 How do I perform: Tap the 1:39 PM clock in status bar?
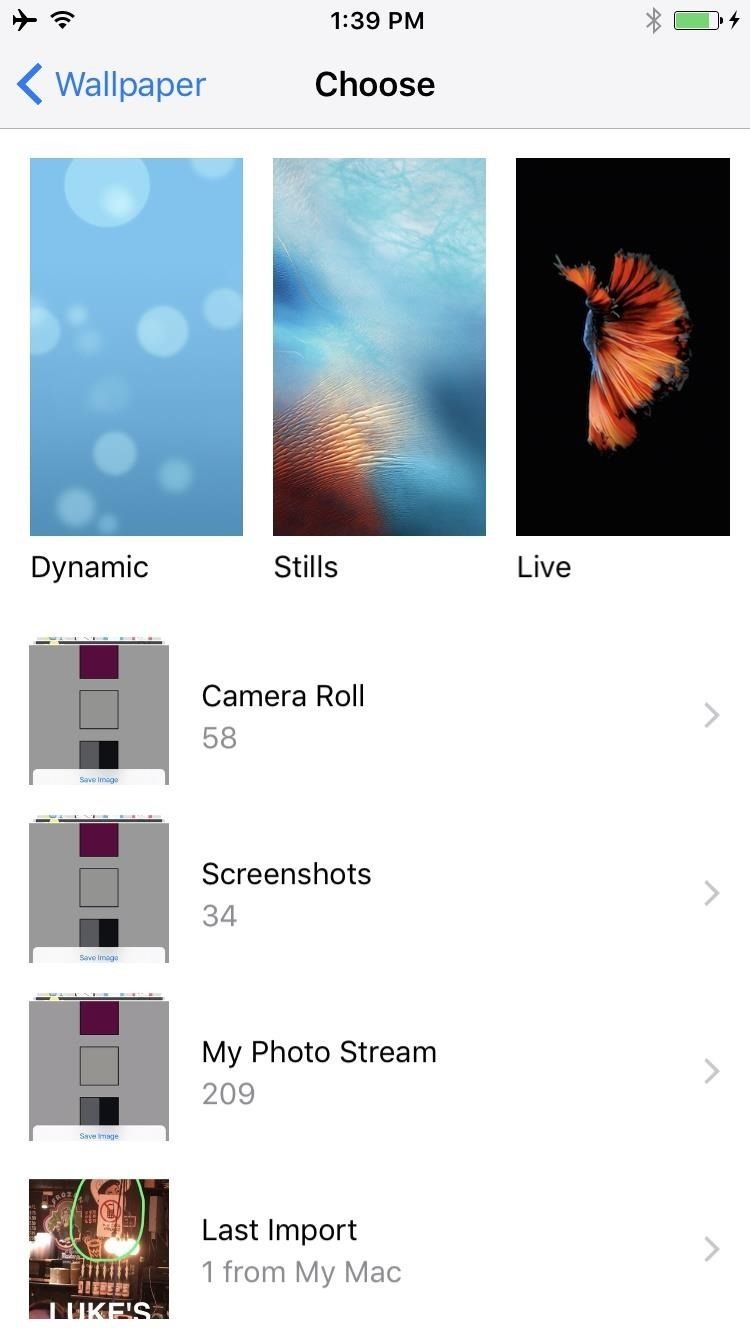(x=377, y=19)
